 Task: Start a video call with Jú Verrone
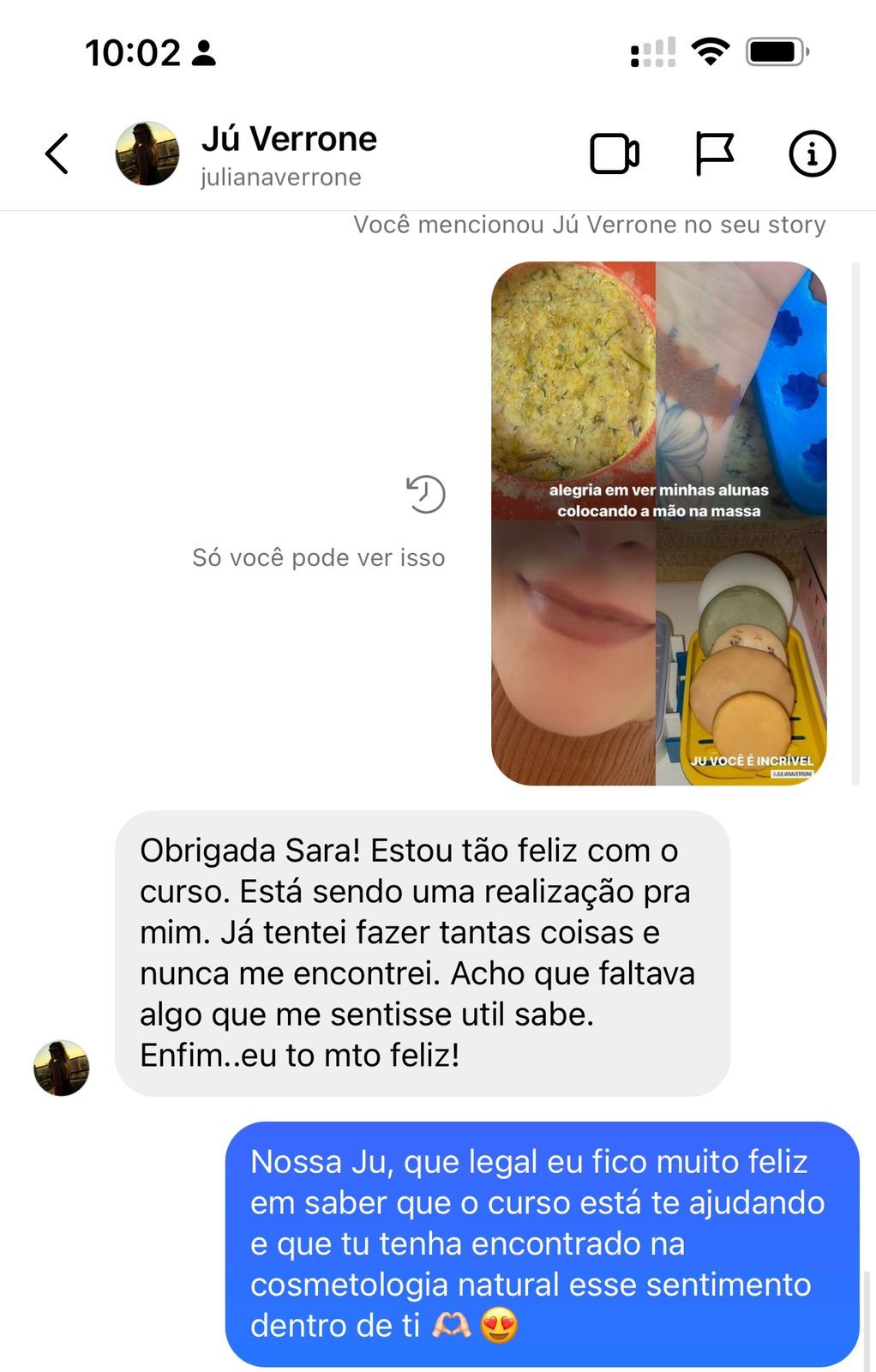point(615,154)
